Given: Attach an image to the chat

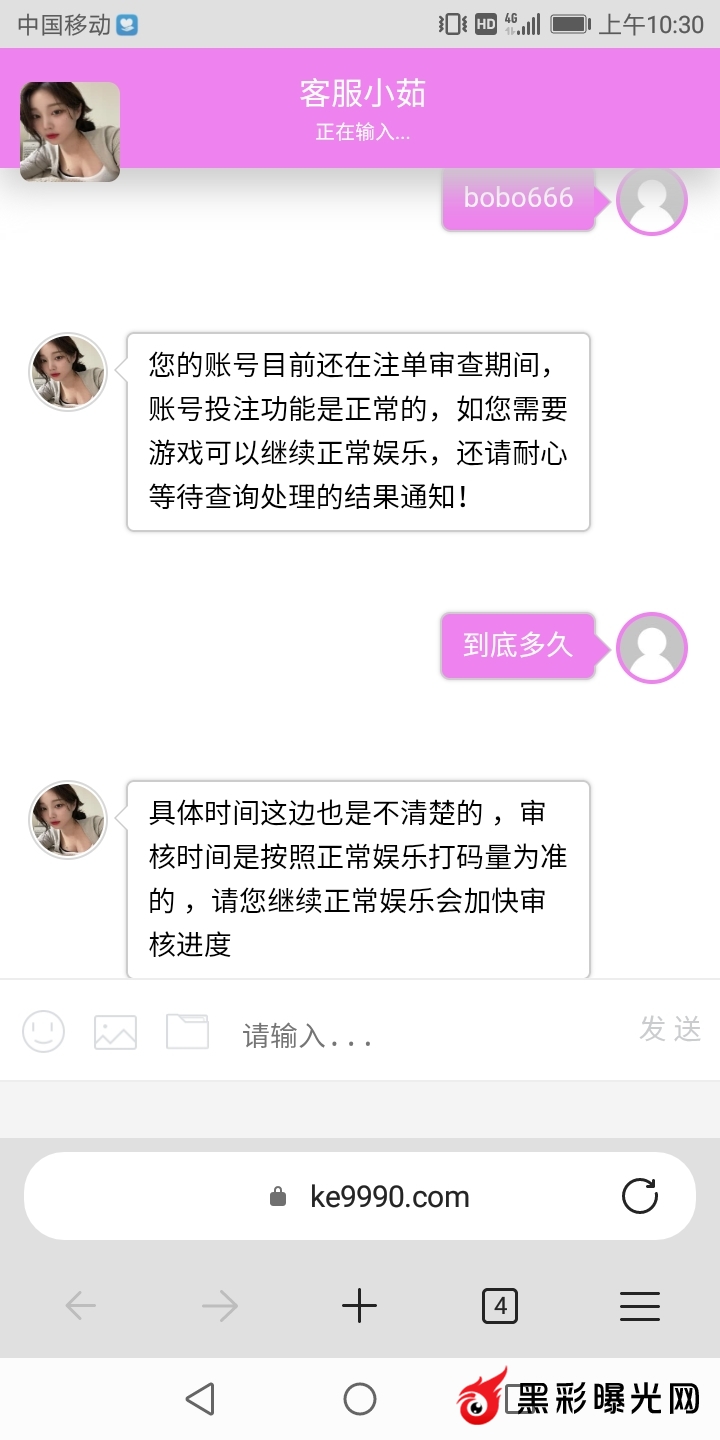Looking at the screenshot, I should 115,1031.
